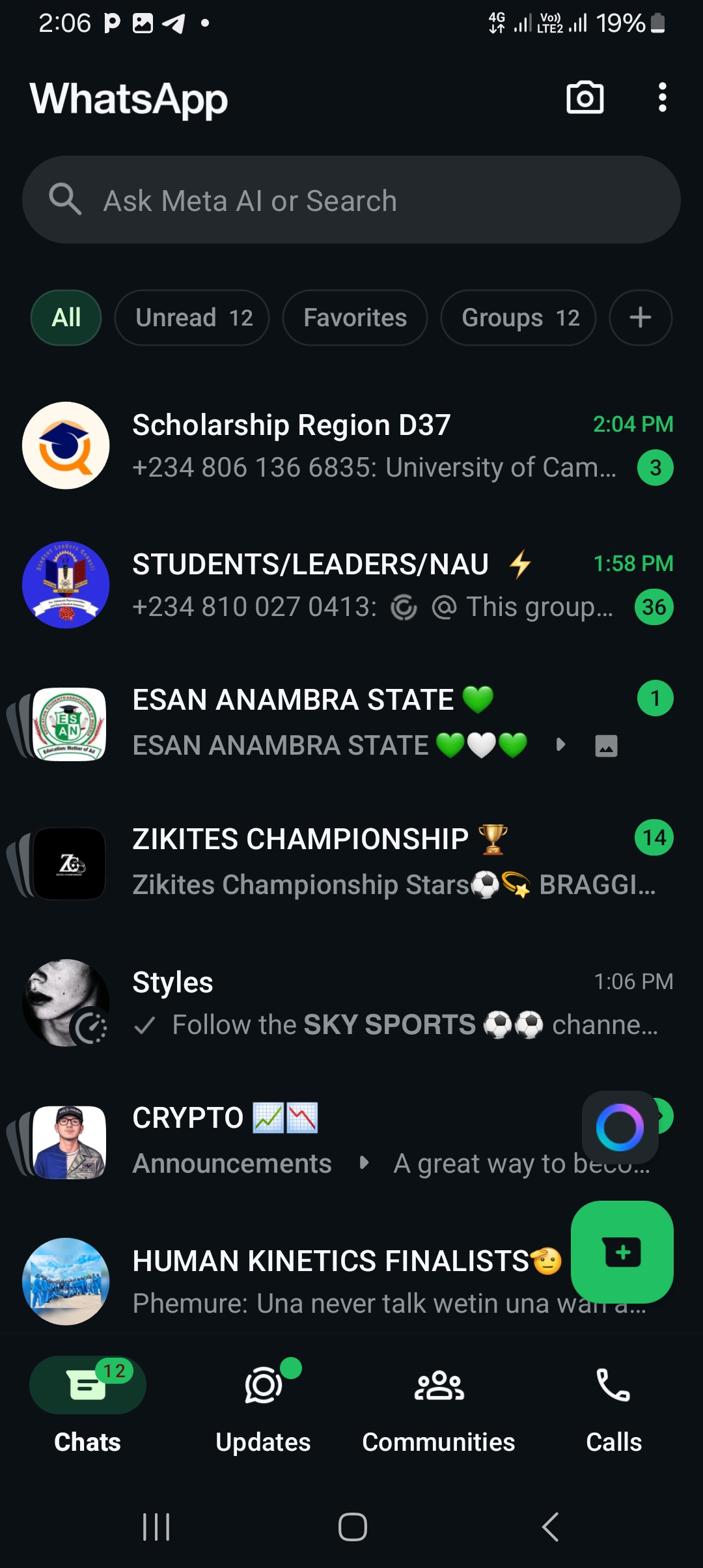
Task: Select the All chats filter
Action: pos(66,318)
